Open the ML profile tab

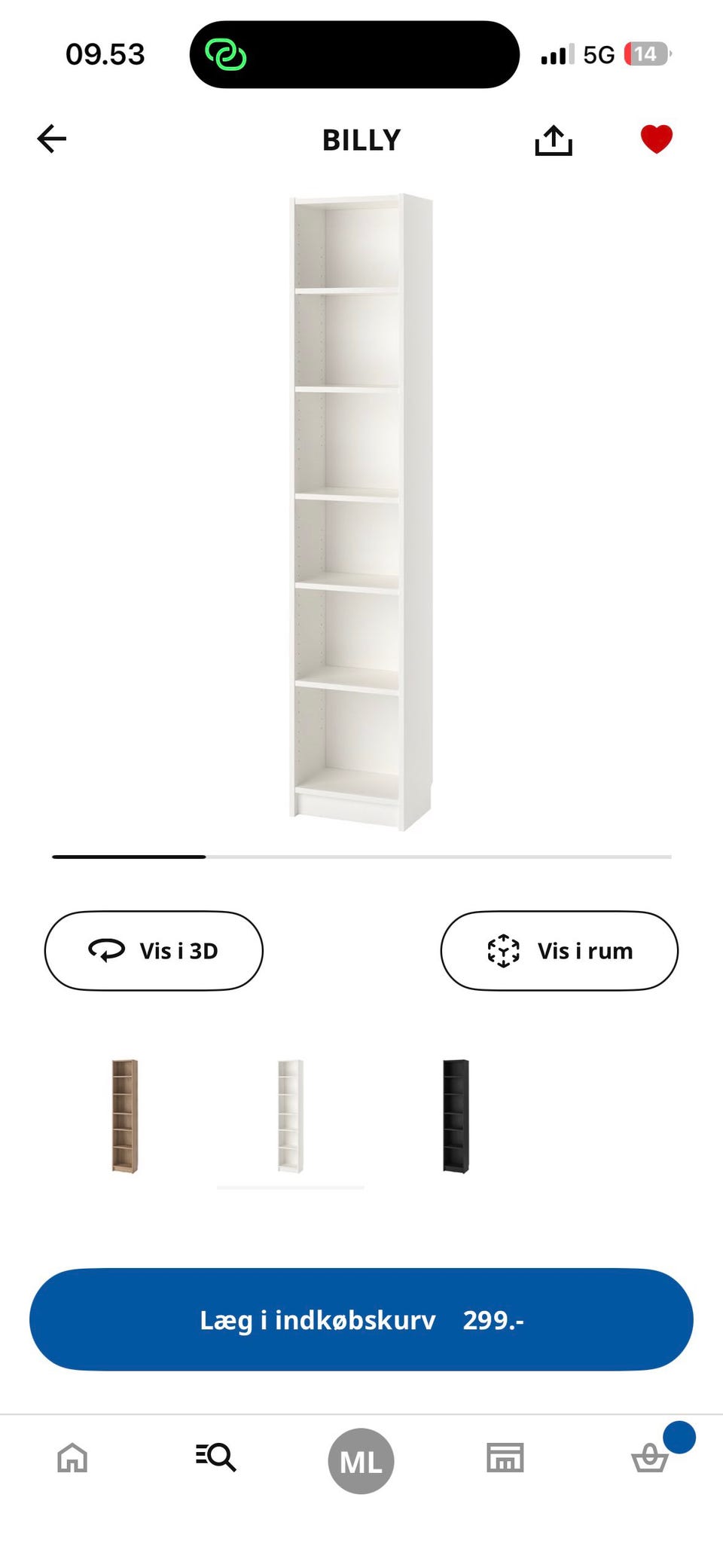pos(361,1461)
